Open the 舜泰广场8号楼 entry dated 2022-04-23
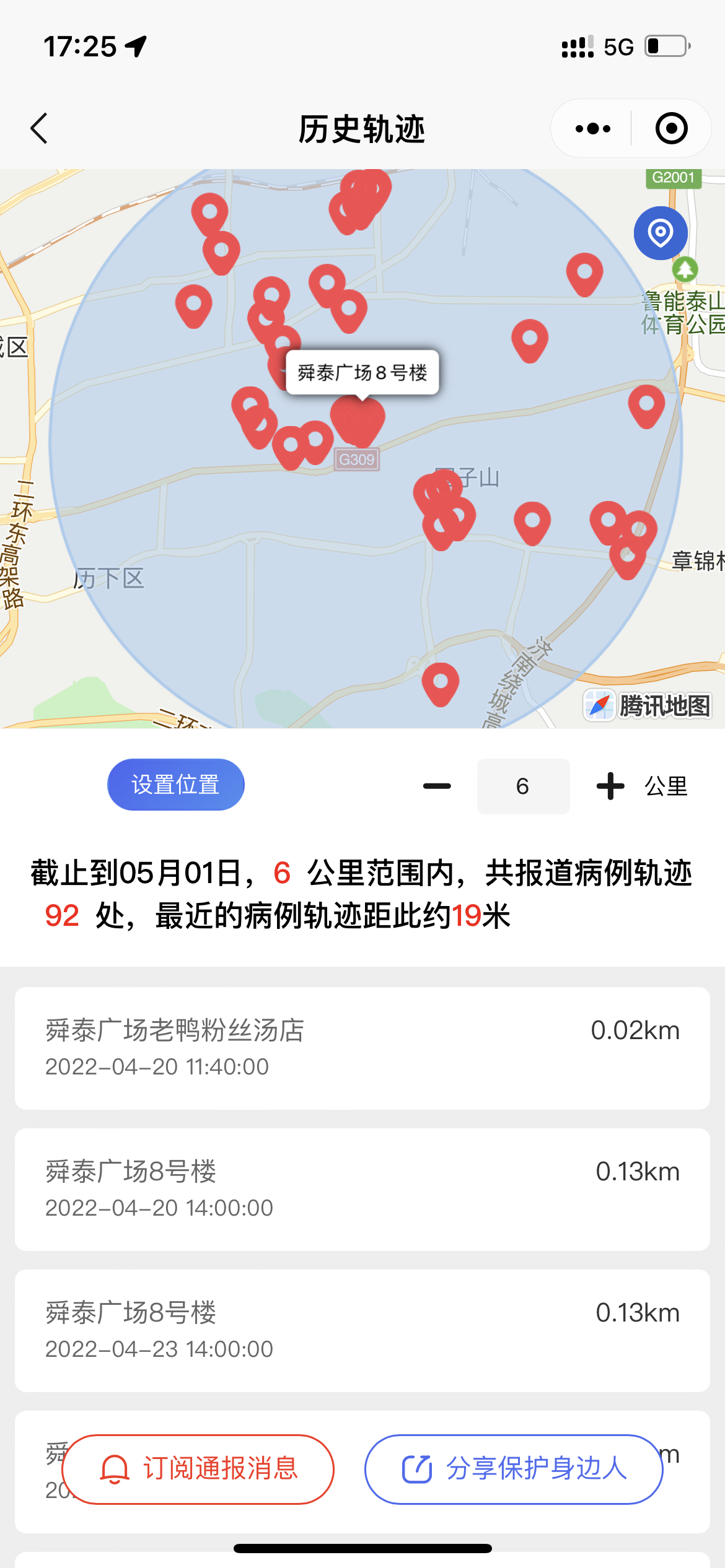725x1568 pixels. 362,1330
